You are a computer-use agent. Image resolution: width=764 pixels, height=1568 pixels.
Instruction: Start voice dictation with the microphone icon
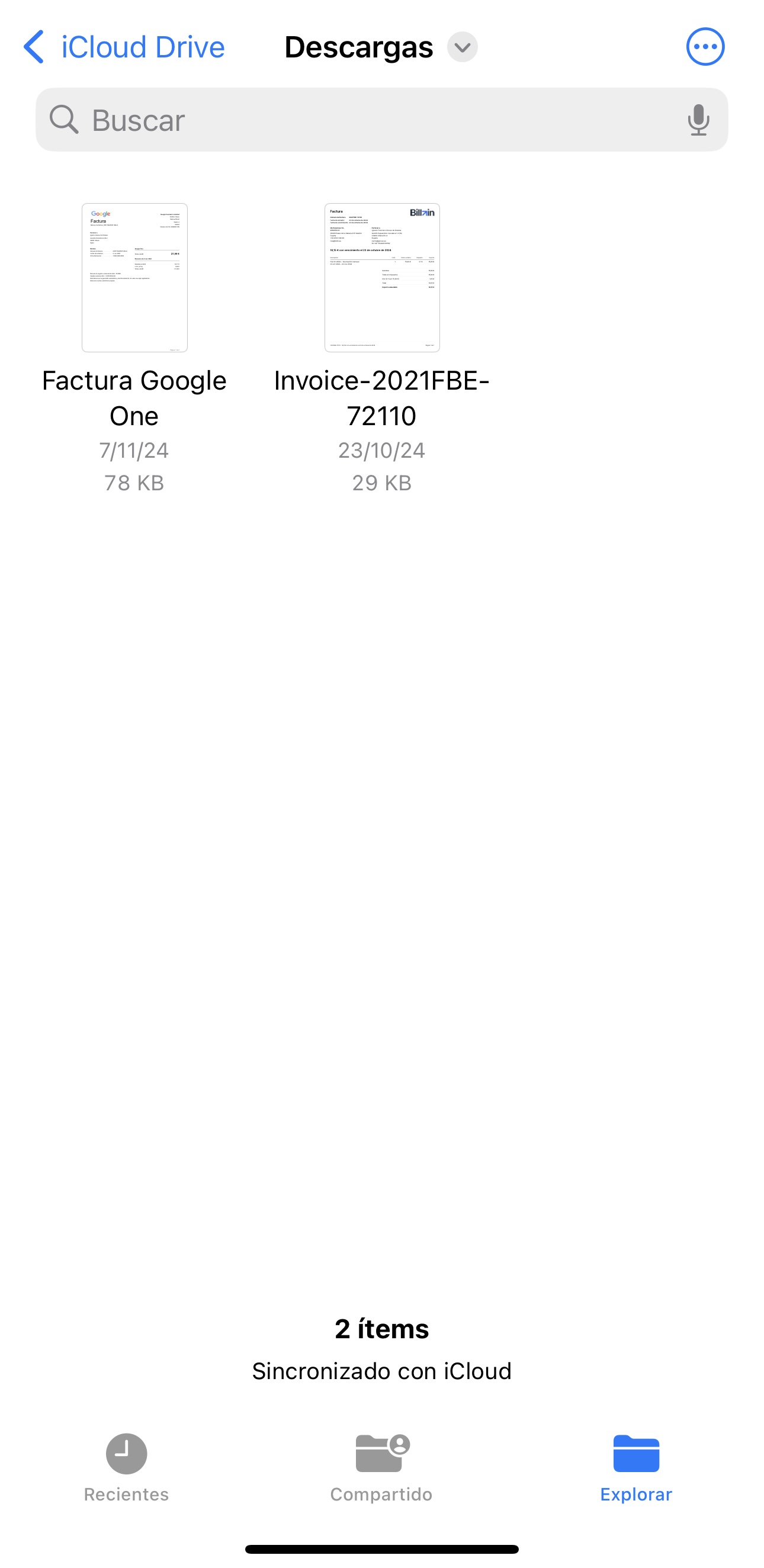click(698, 120)
